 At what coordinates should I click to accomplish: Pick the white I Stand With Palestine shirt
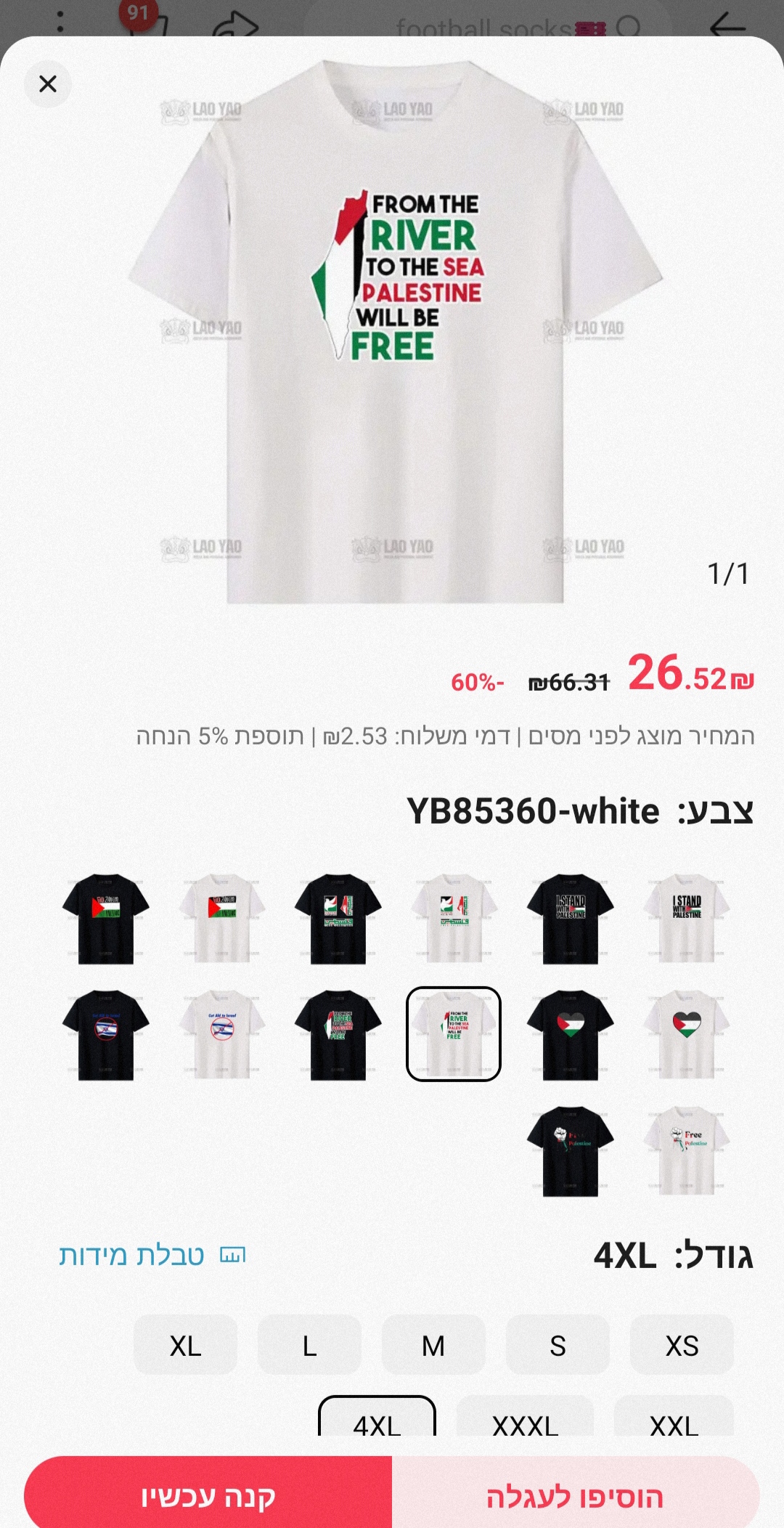click(686, 918)
